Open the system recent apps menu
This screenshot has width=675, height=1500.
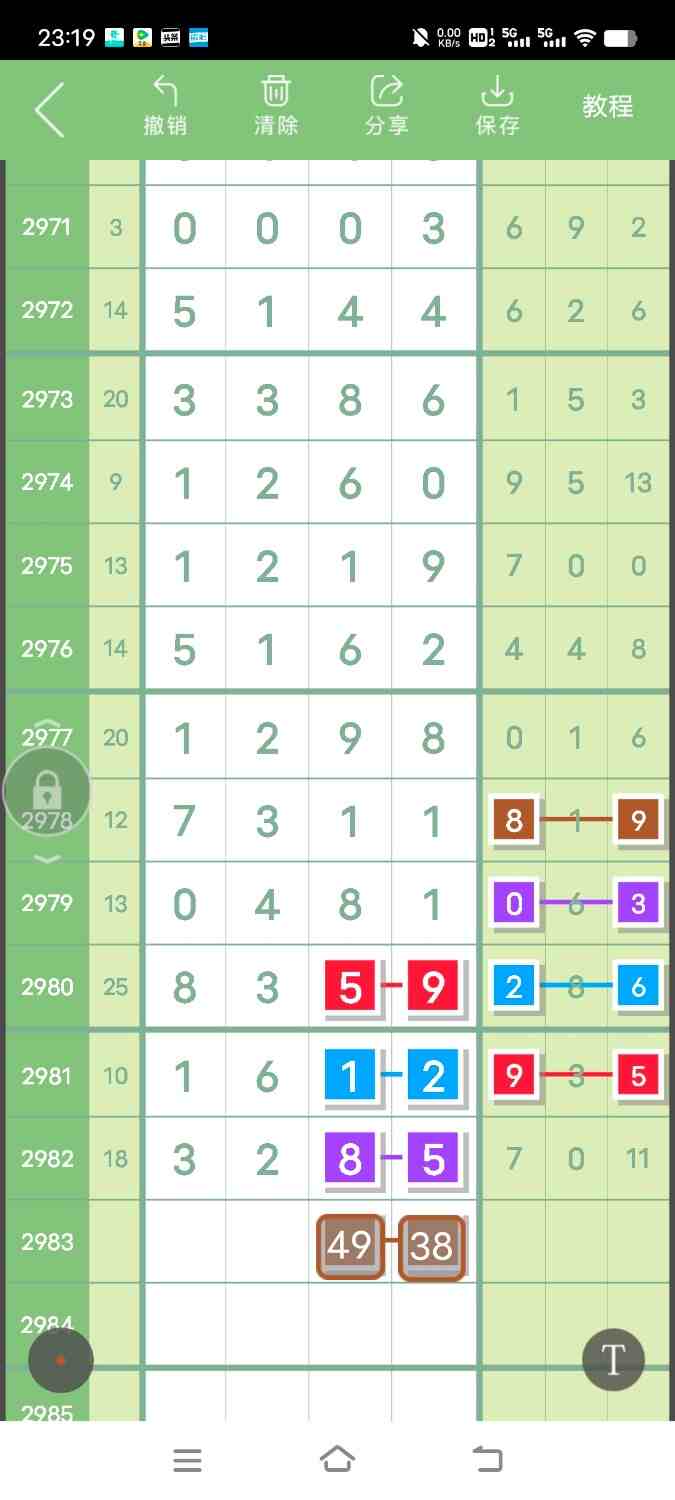coord(187,1460)
